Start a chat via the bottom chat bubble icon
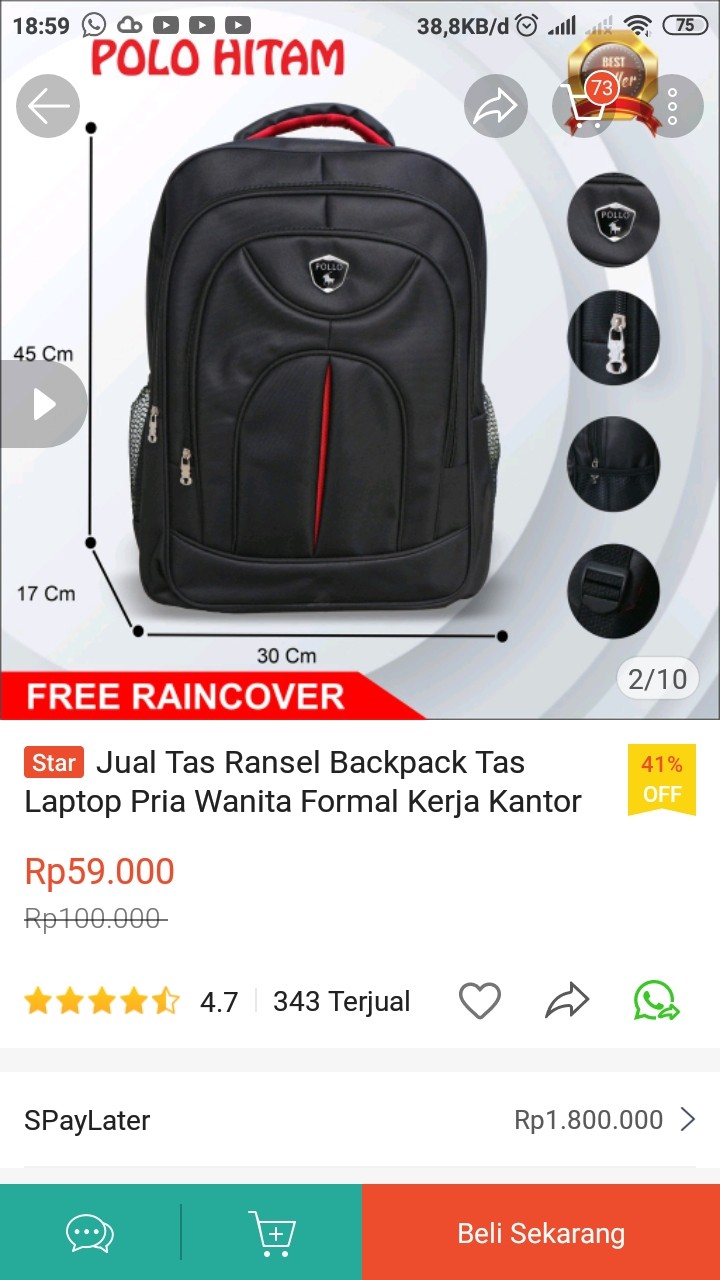This screenshot has width=720, height=1280. coord(88,1232)
